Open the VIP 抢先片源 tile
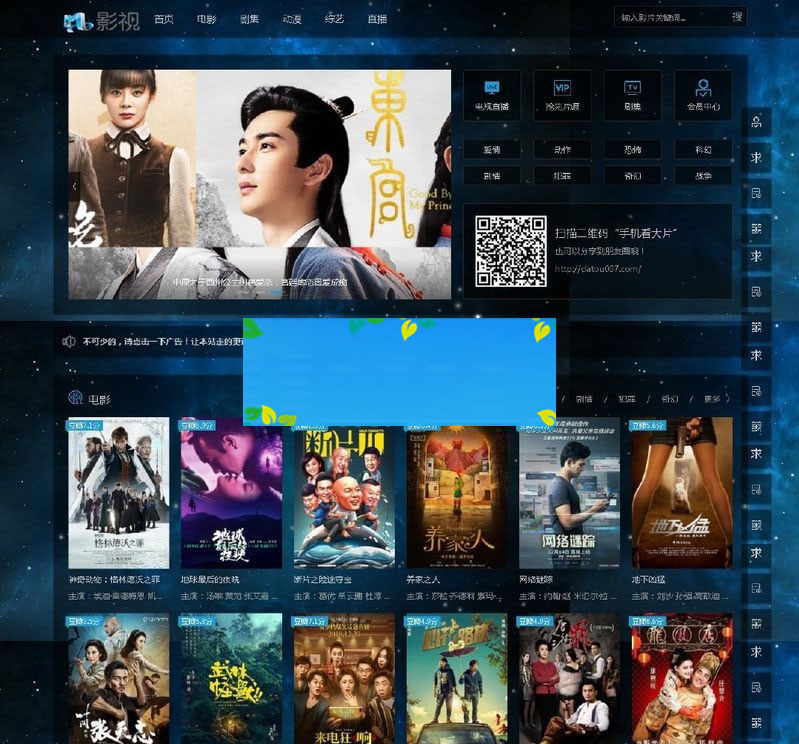Viewport: 799px width, 744px height. pos(562,96)
